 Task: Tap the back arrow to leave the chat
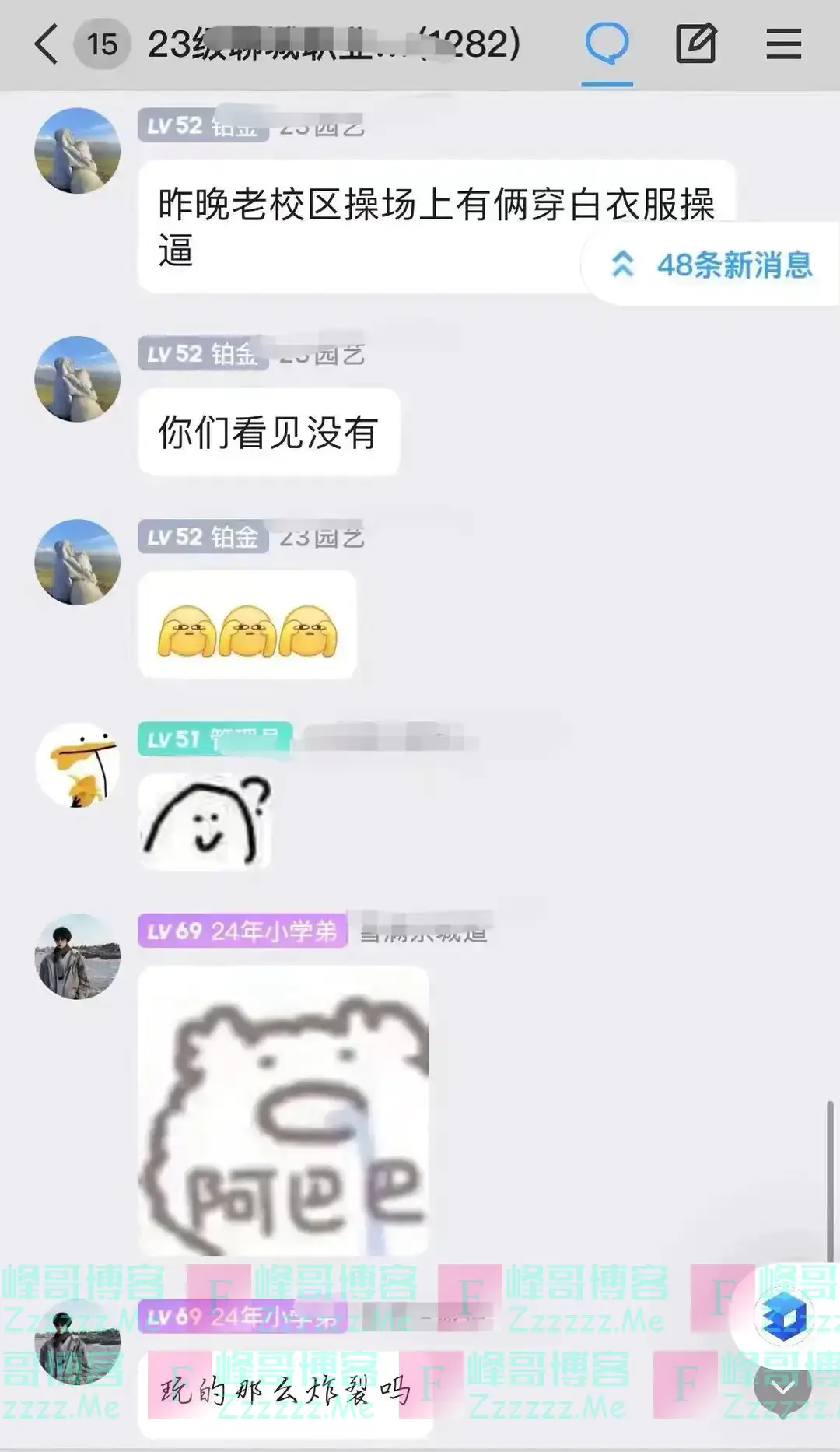click(x=44, y=45)
